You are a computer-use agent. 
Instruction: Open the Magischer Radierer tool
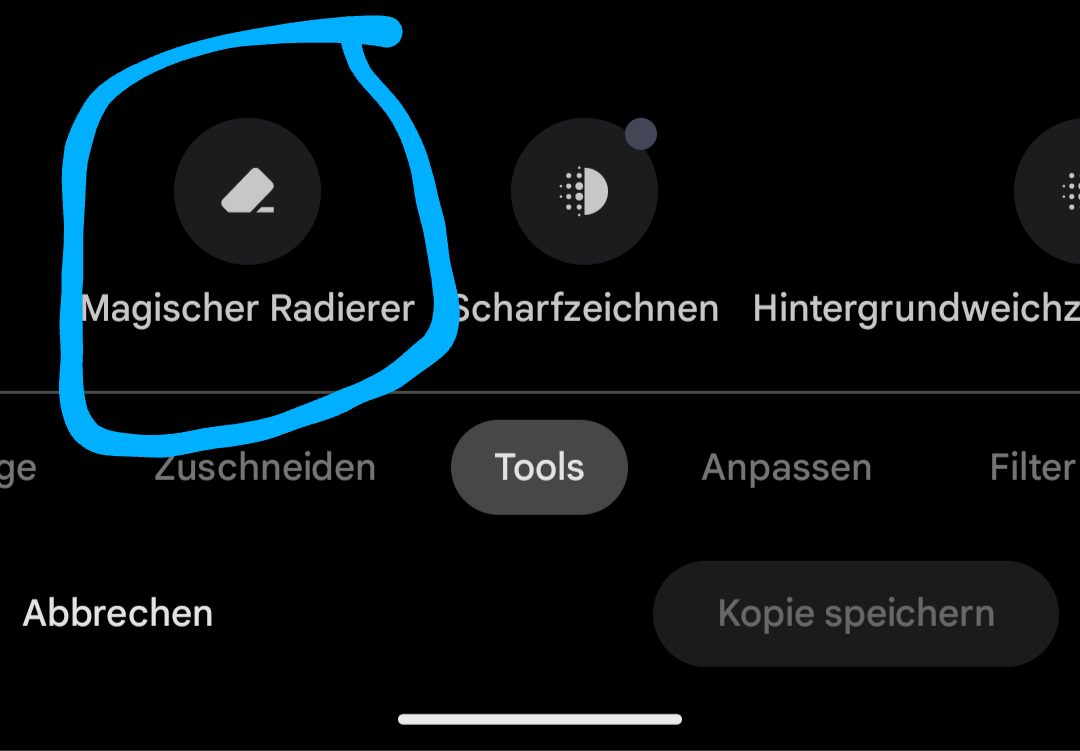pos(247,192)
